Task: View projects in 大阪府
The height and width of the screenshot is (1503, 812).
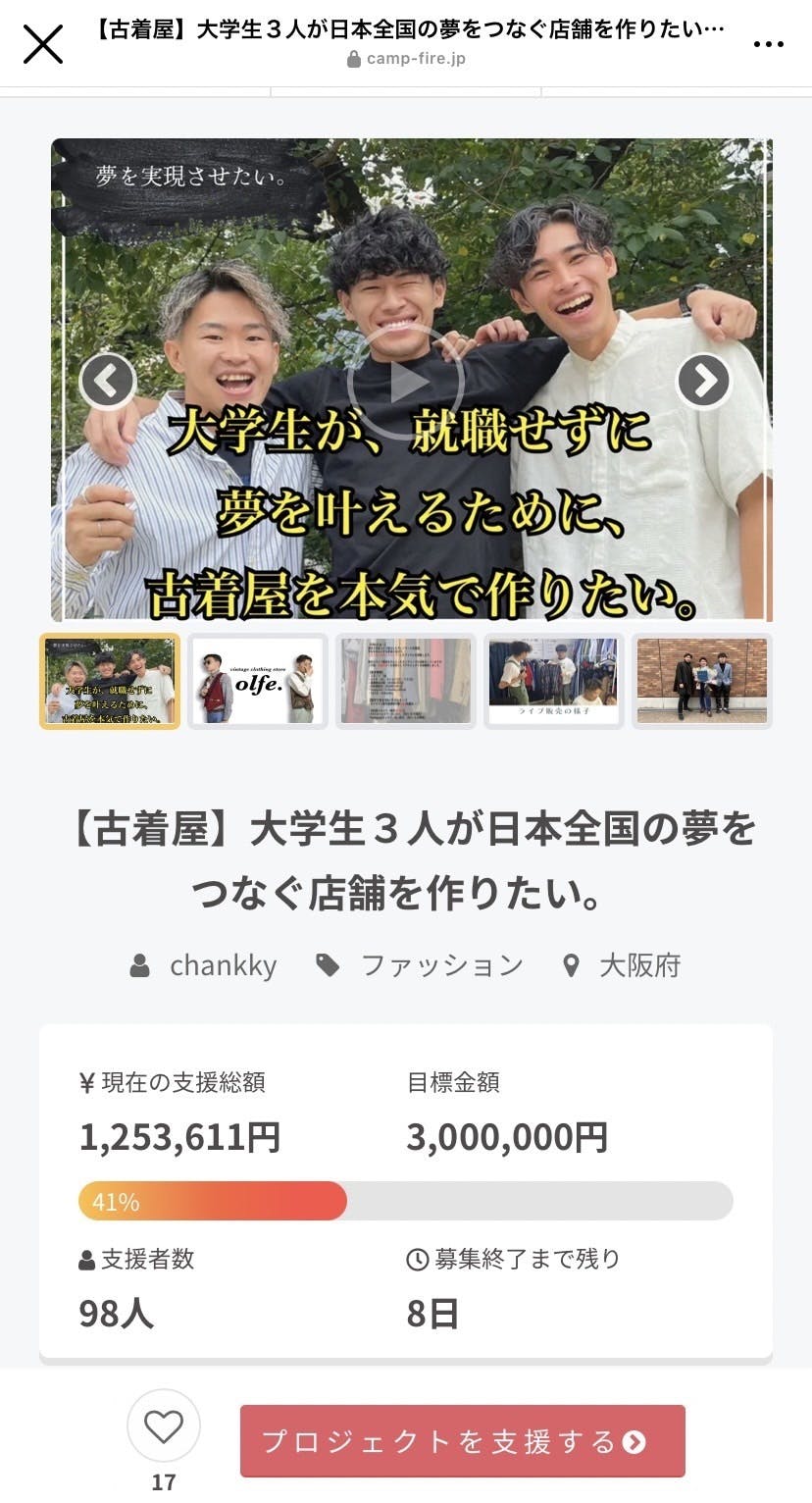Action: point(638,965)
